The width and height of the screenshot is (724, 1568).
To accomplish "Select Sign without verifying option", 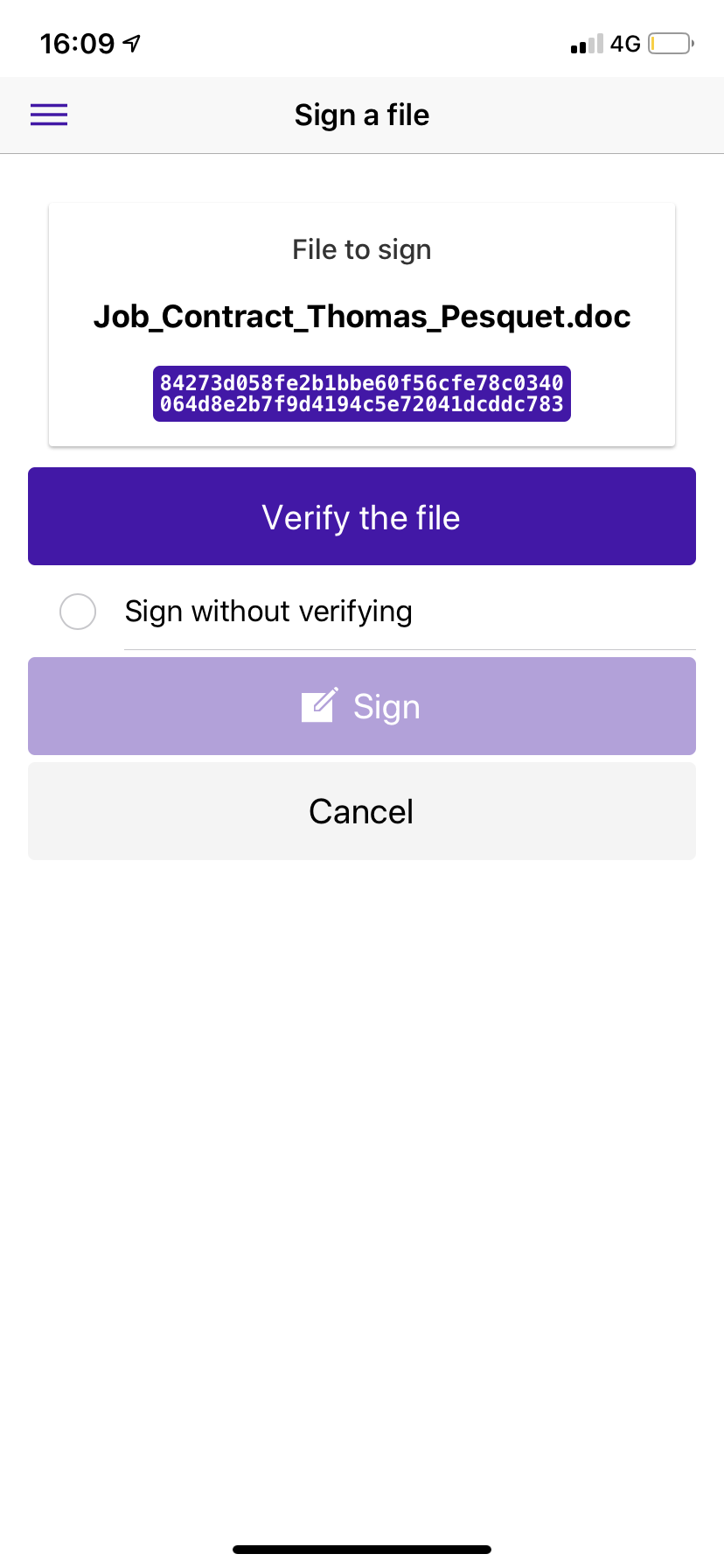I will (x=78, y=612).
